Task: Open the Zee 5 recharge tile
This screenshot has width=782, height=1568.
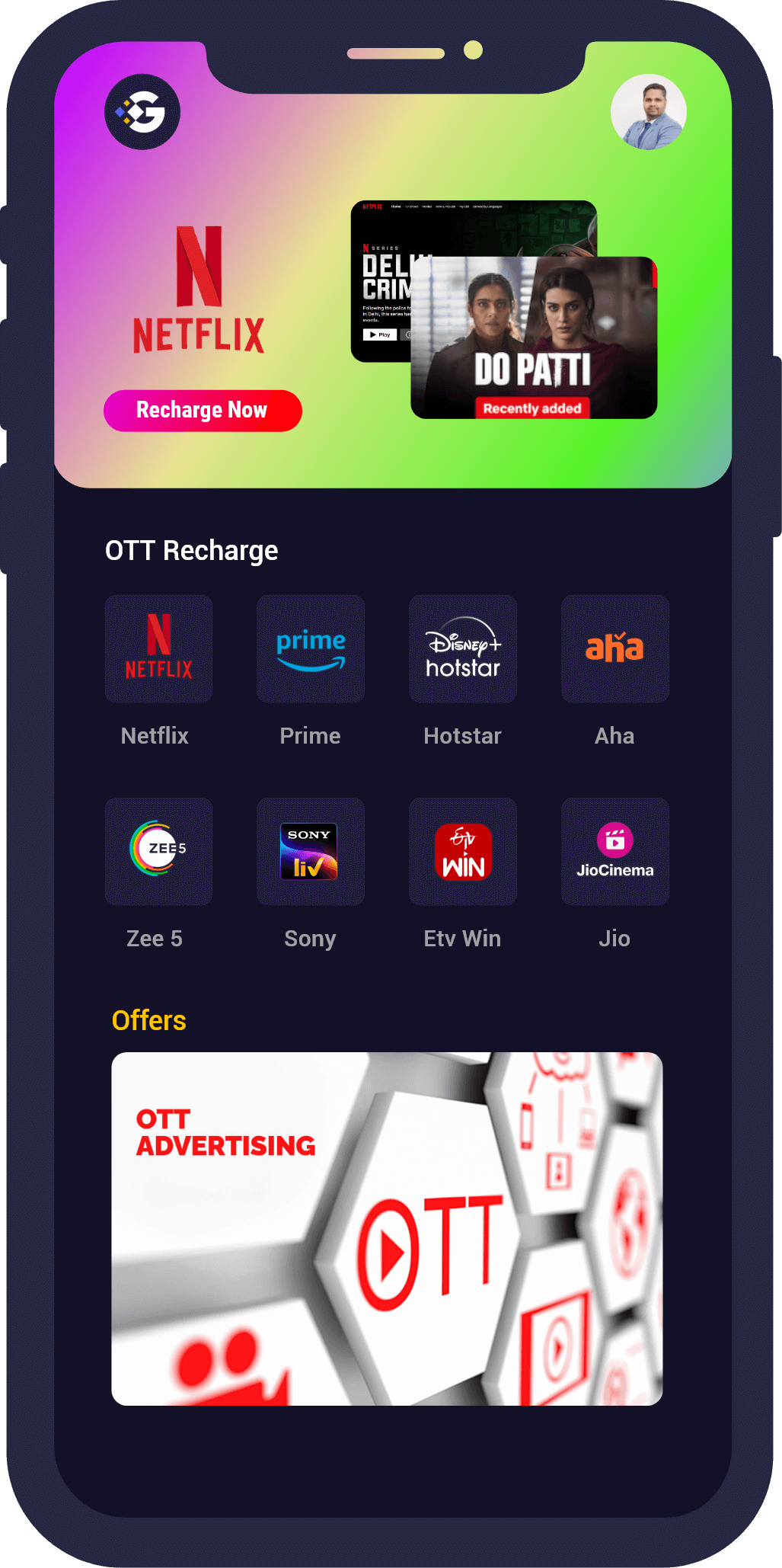Action: tap(158, 851)
